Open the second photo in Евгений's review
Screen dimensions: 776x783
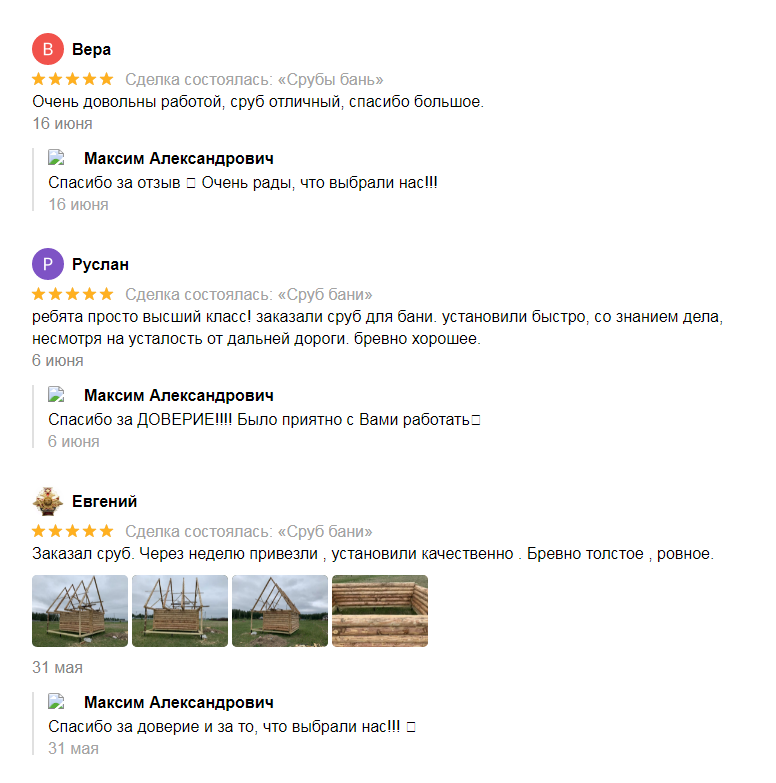pyautogui.click(x=180, y=611)
